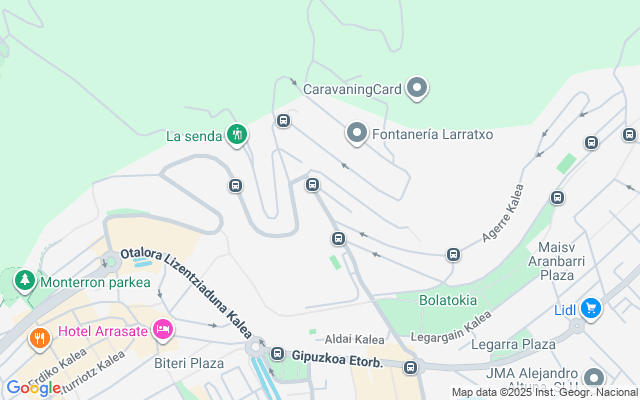Select the Fontanería Larratxo place pin
The width and height of the screenshot is (640, 400).
pyautogui.click(x=357, y=133)
